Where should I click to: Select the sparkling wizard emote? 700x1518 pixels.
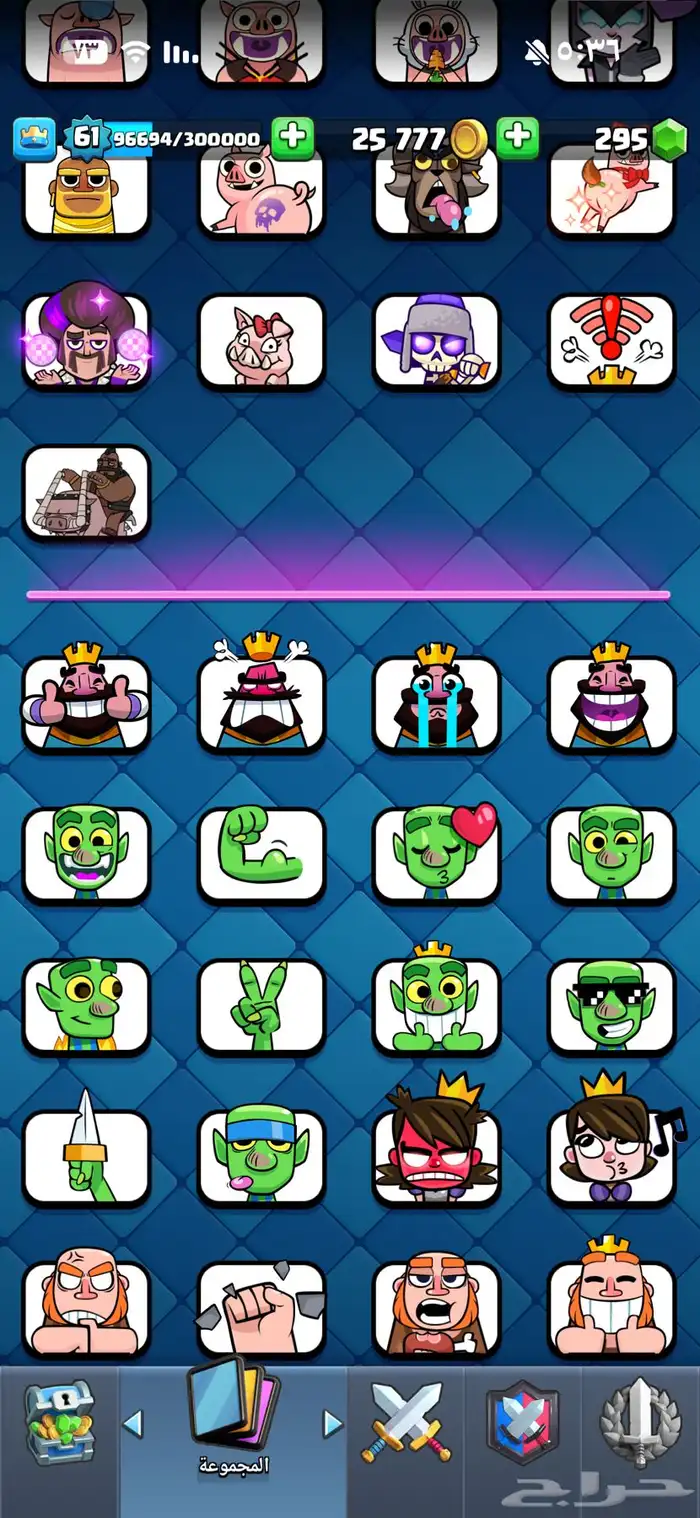pos(86,340)
